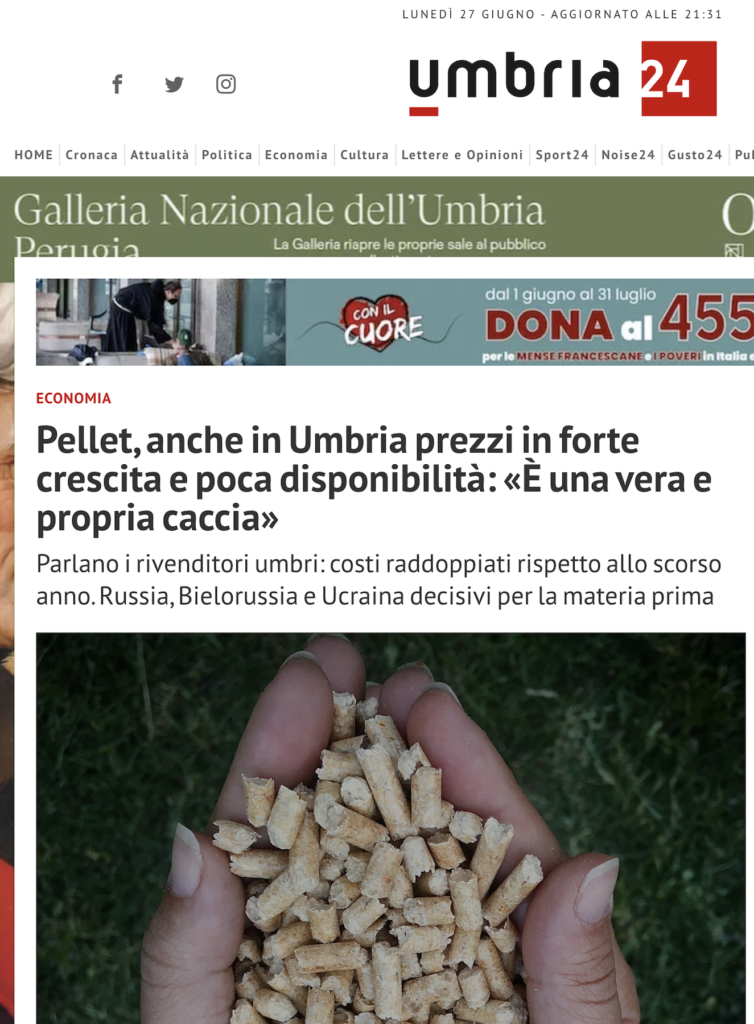Open the Umbria24 Facebook page icon
This screenshot has height=1024, width=754.
pos(118,84)
